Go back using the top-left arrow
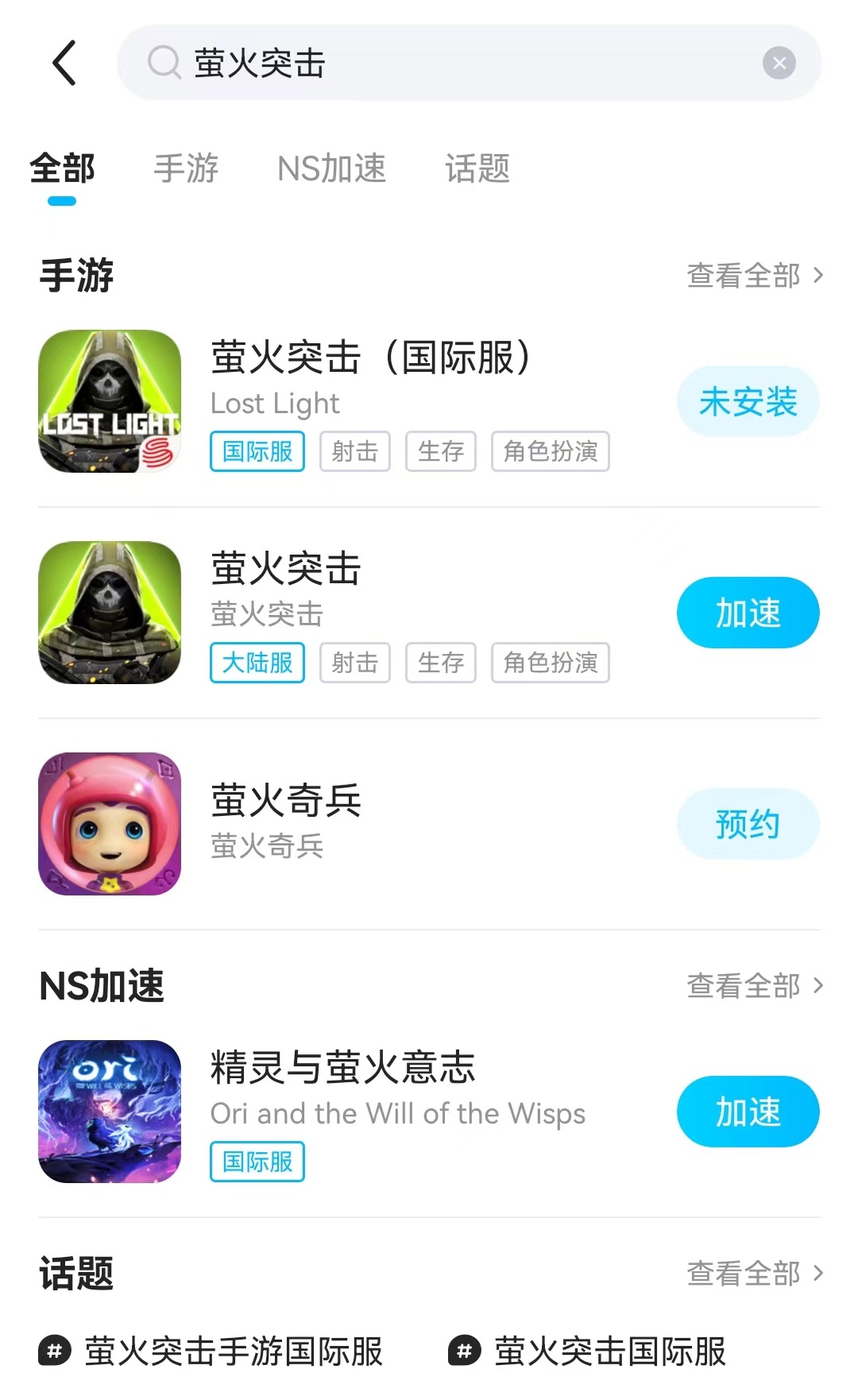This screenshot has width=858, height=1400. (65, 64)
